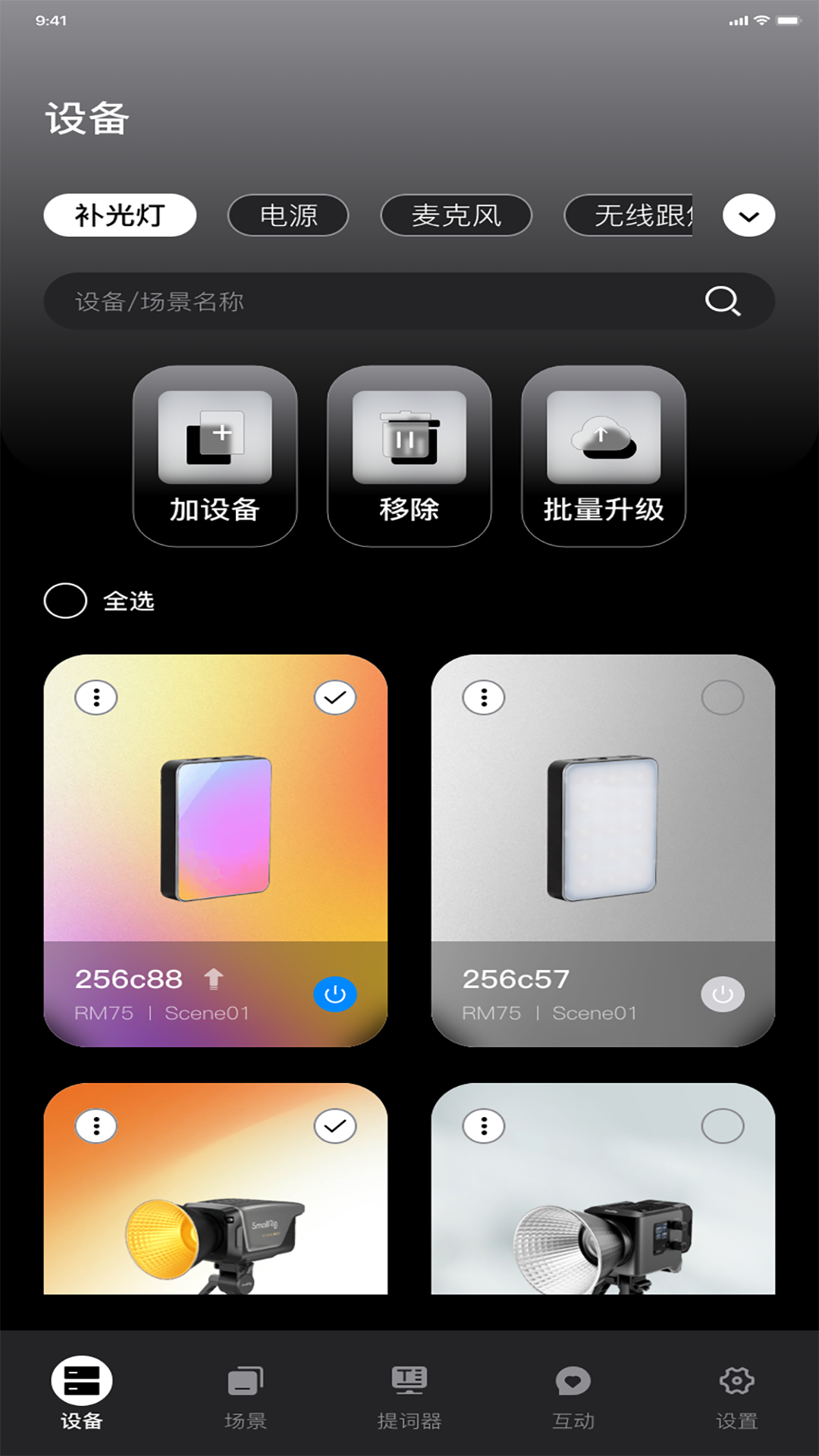Enable the 全选 select-all checkbox

click(65, 601)
